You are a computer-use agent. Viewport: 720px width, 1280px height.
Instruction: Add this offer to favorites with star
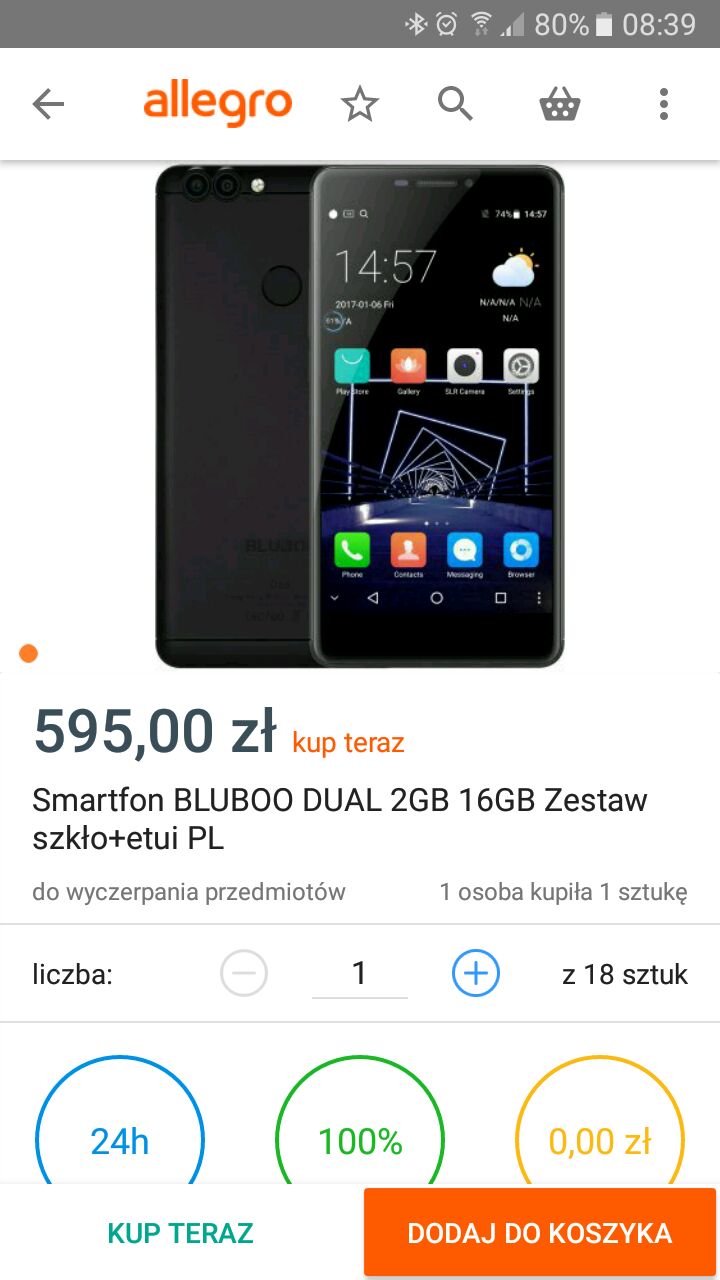pyautogui.click(x=360, y=104)
